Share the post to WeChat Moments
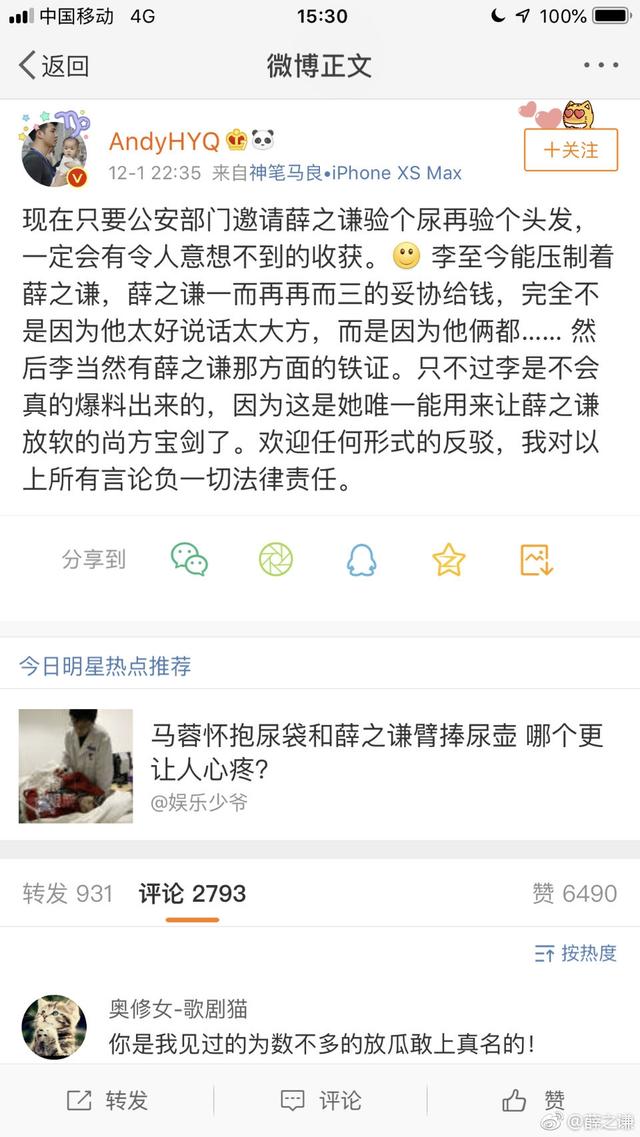The image size is (640, 1137). 275,559
